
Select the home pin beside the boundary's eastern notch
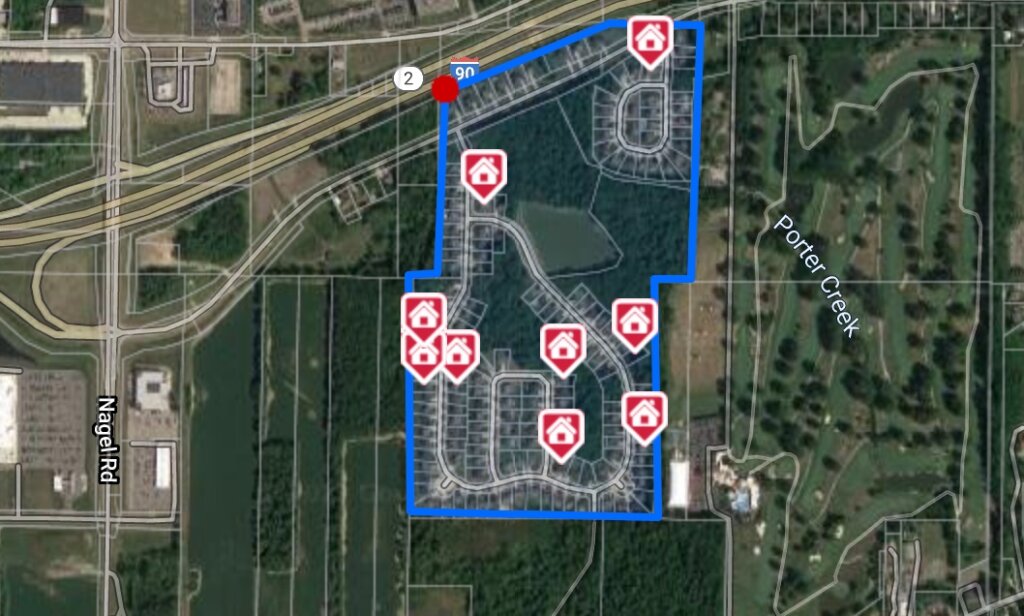coord(634,321)
